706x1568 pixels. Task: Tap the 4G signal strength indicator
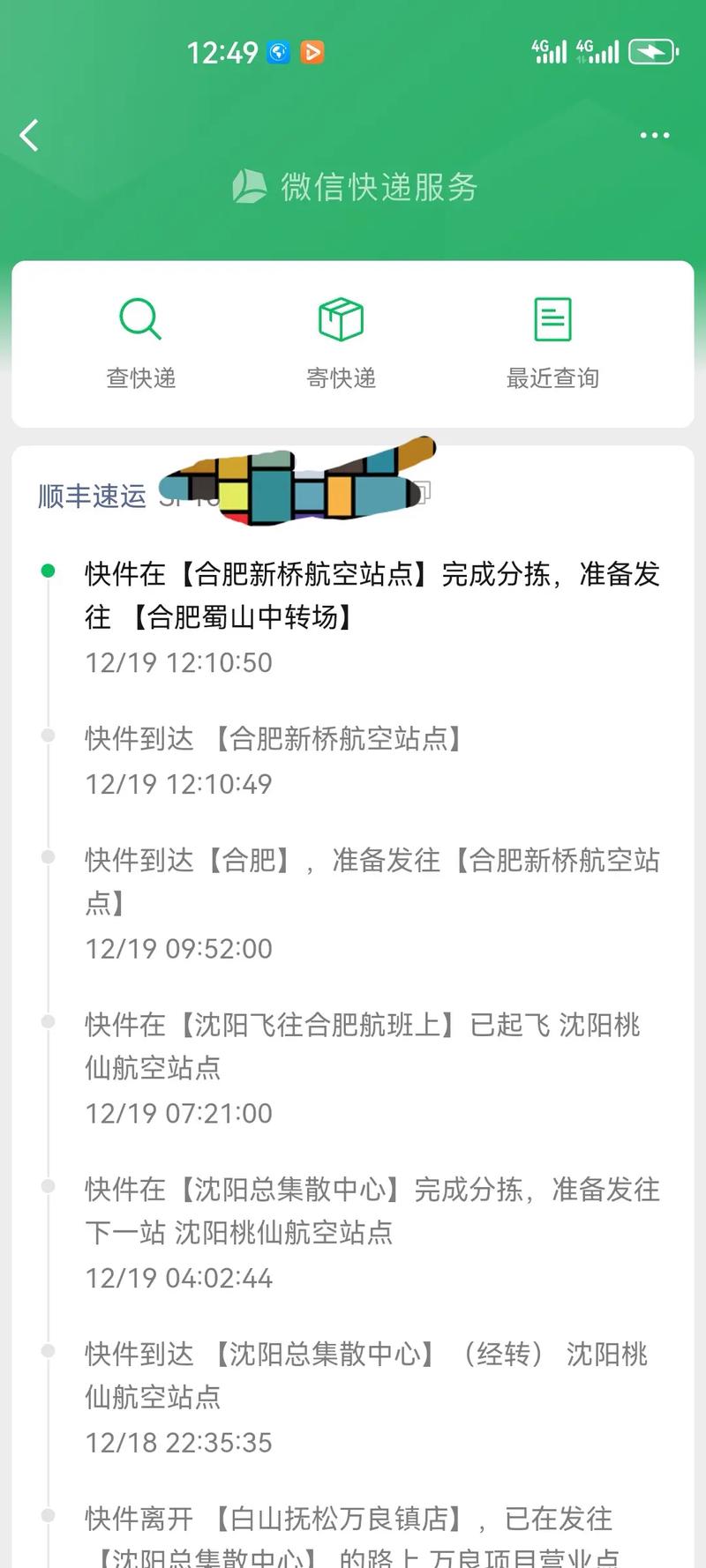pos(547,52)
